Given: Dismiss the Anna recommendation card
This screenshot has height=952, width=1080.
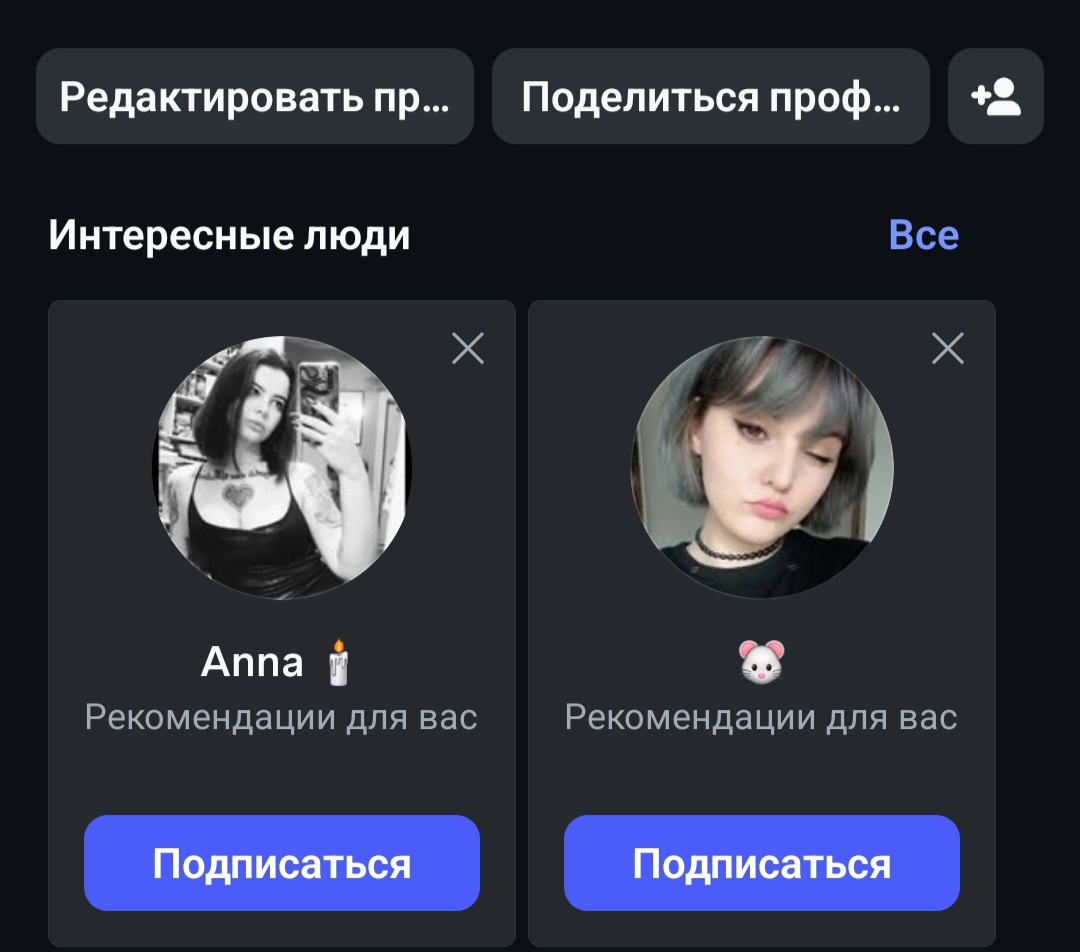Looking at the screenshot, I should click(x=467, y=348).
